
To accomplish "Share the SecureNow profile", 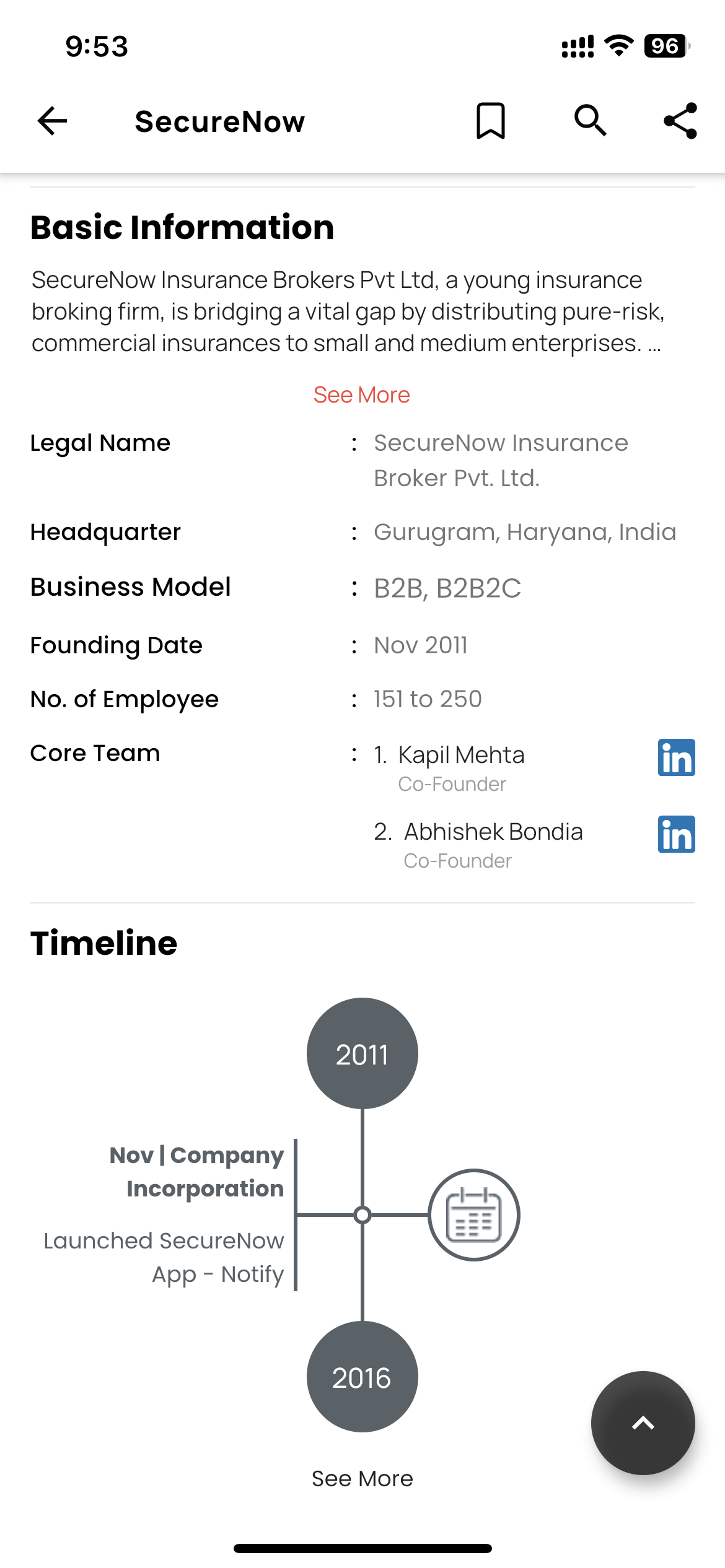I will pyautogui.click(x=680, y=121).
